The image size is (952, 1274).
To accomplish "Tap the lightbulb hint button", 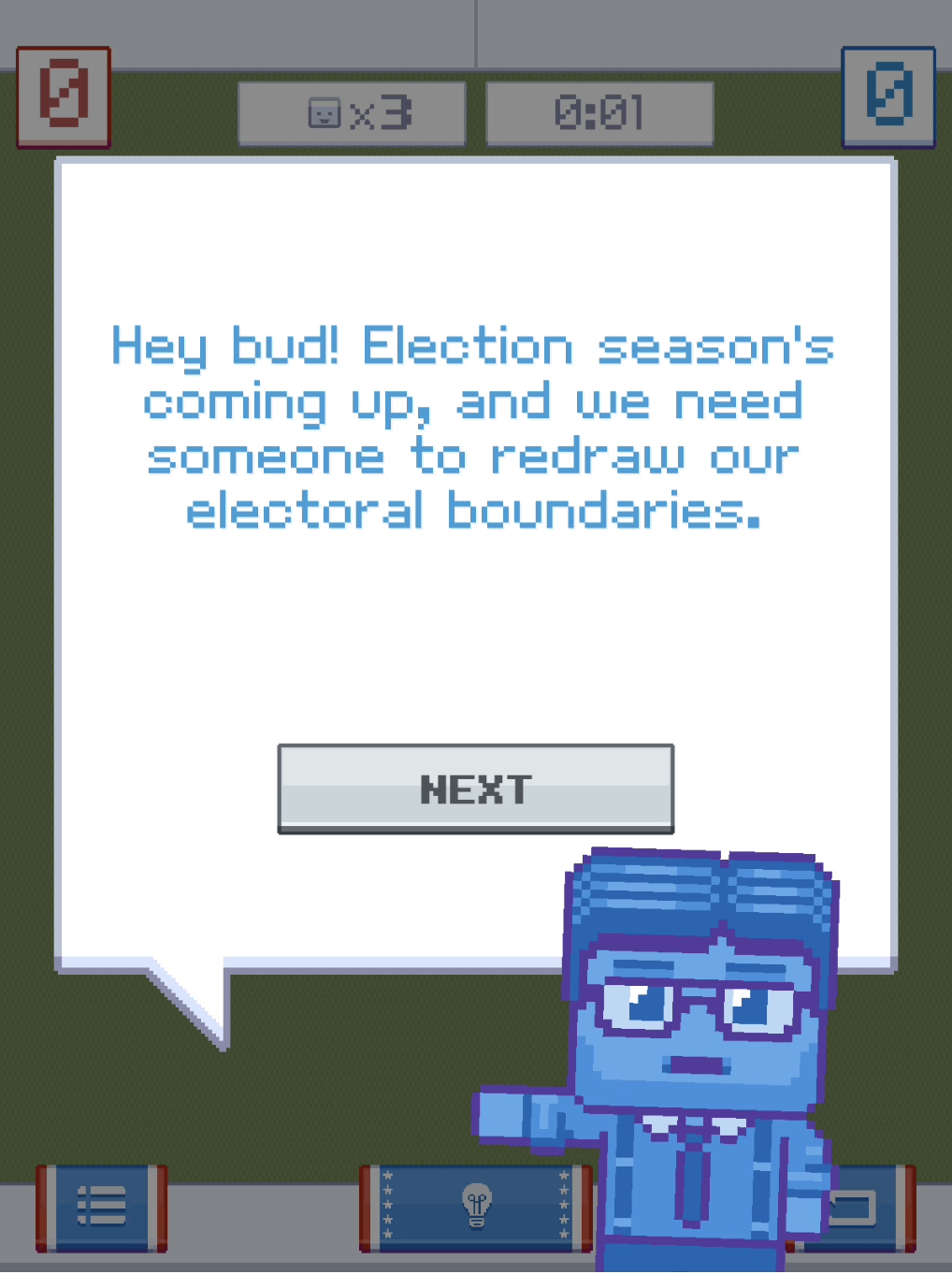I will [476, 1207].
